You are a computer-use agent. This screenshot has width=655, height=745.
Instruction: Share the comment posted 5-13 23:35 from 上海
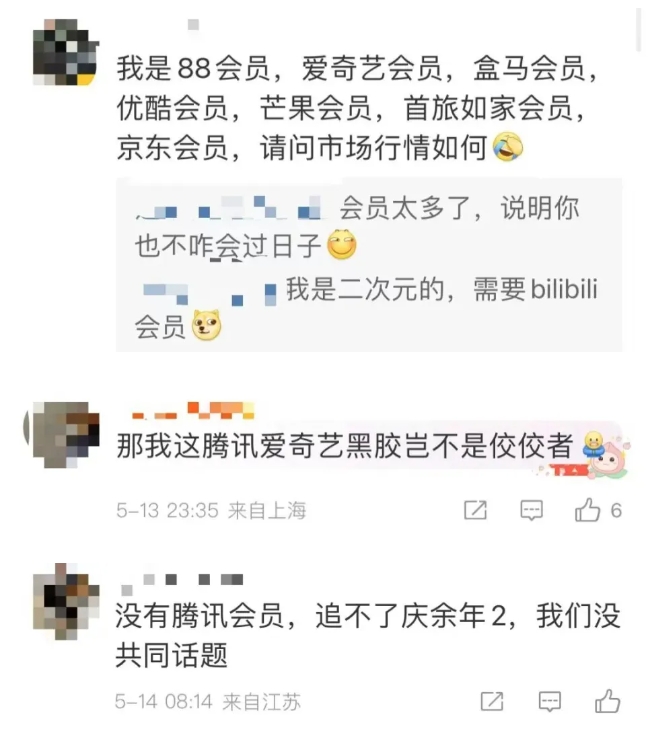click(x=476, y=510)
